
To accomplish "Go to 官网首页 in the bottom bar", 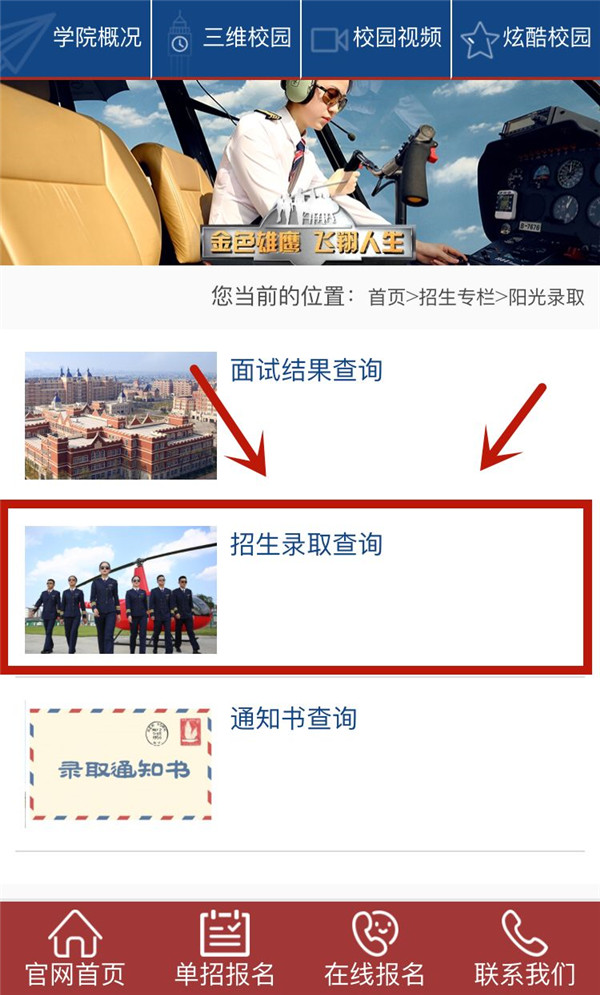I will click(75, 948).
